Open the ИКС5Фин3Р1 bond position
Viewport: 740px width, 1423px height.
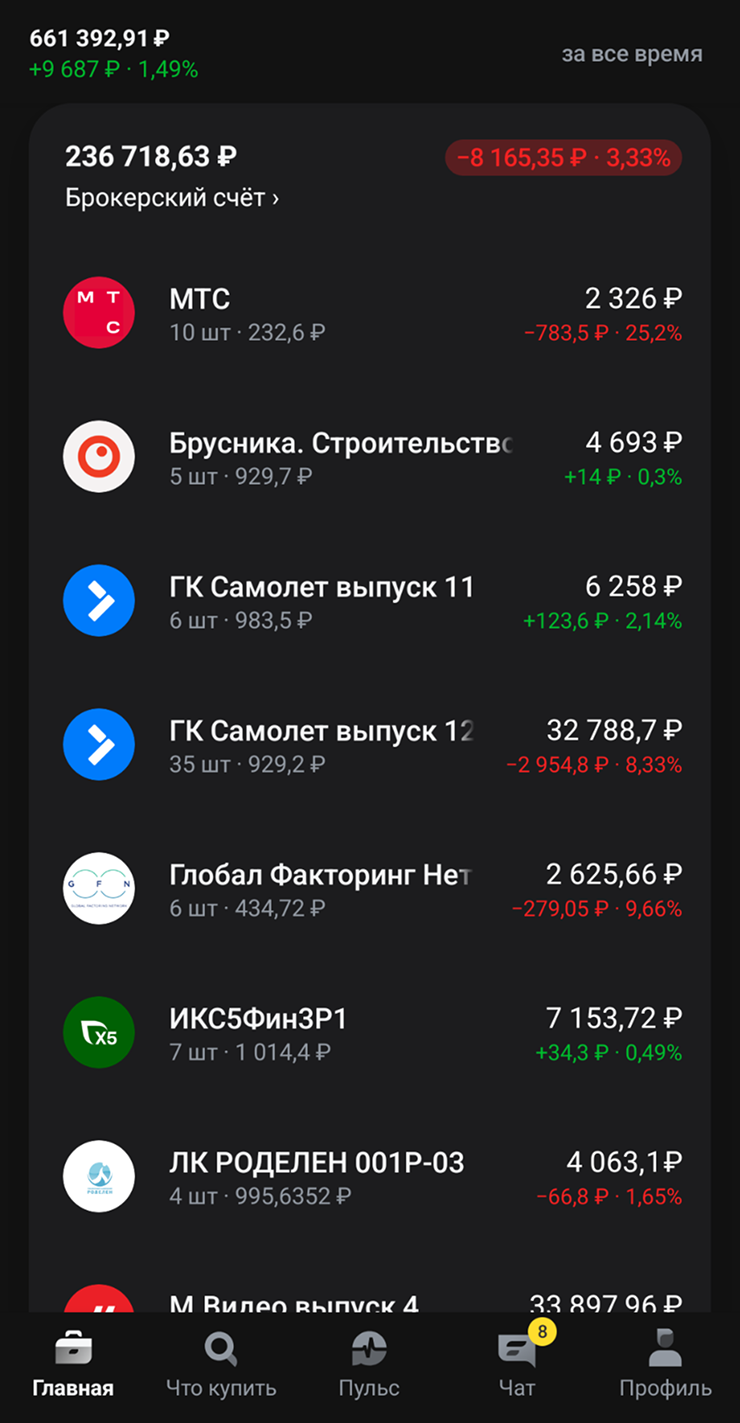370,1033
